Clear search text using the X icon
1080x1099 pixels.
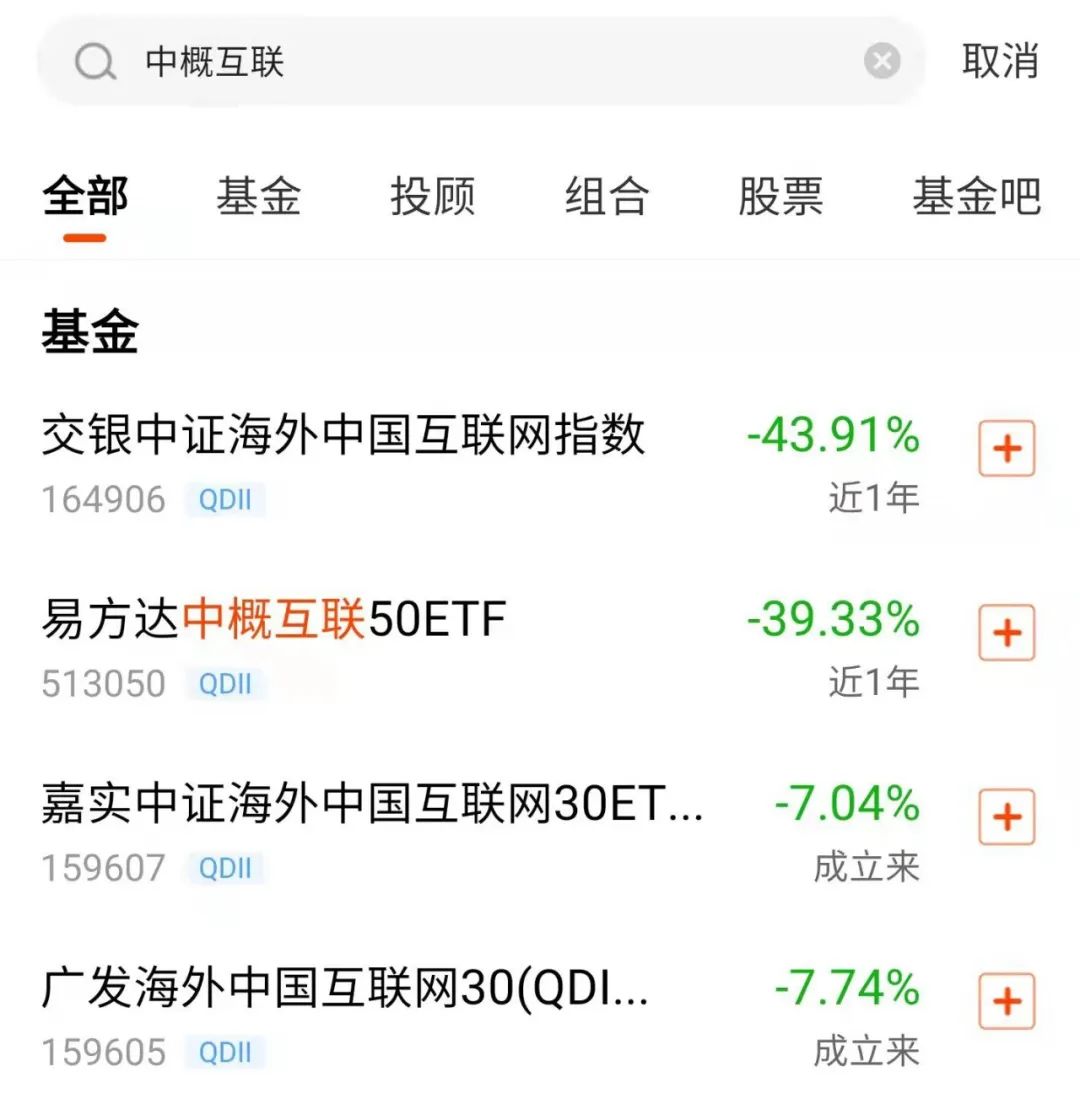point(881,61)
